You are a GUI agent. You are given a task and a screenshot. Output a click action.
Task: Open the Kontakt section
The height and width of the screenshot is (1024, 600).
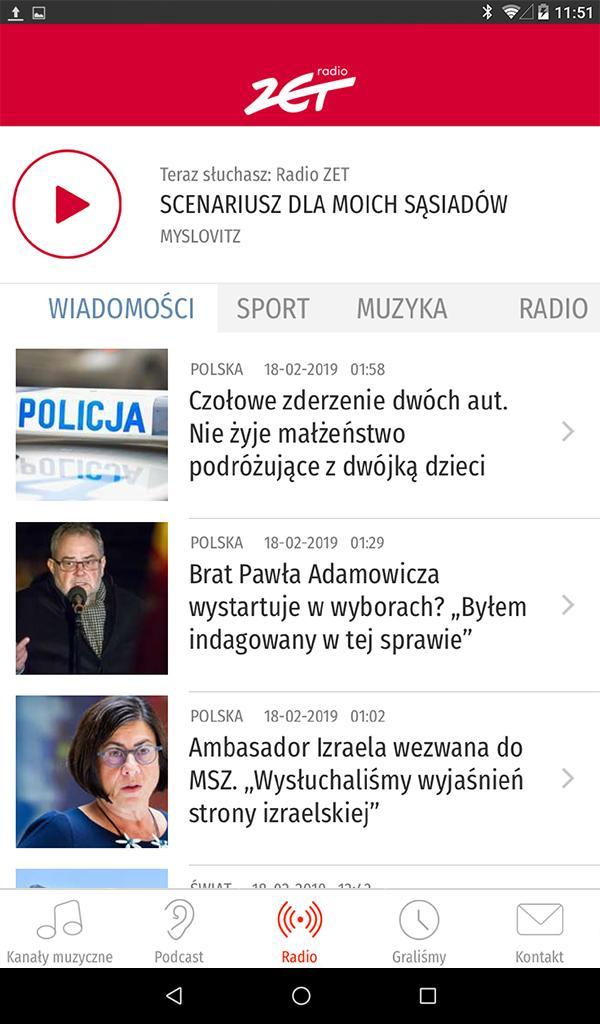point(539,930)
